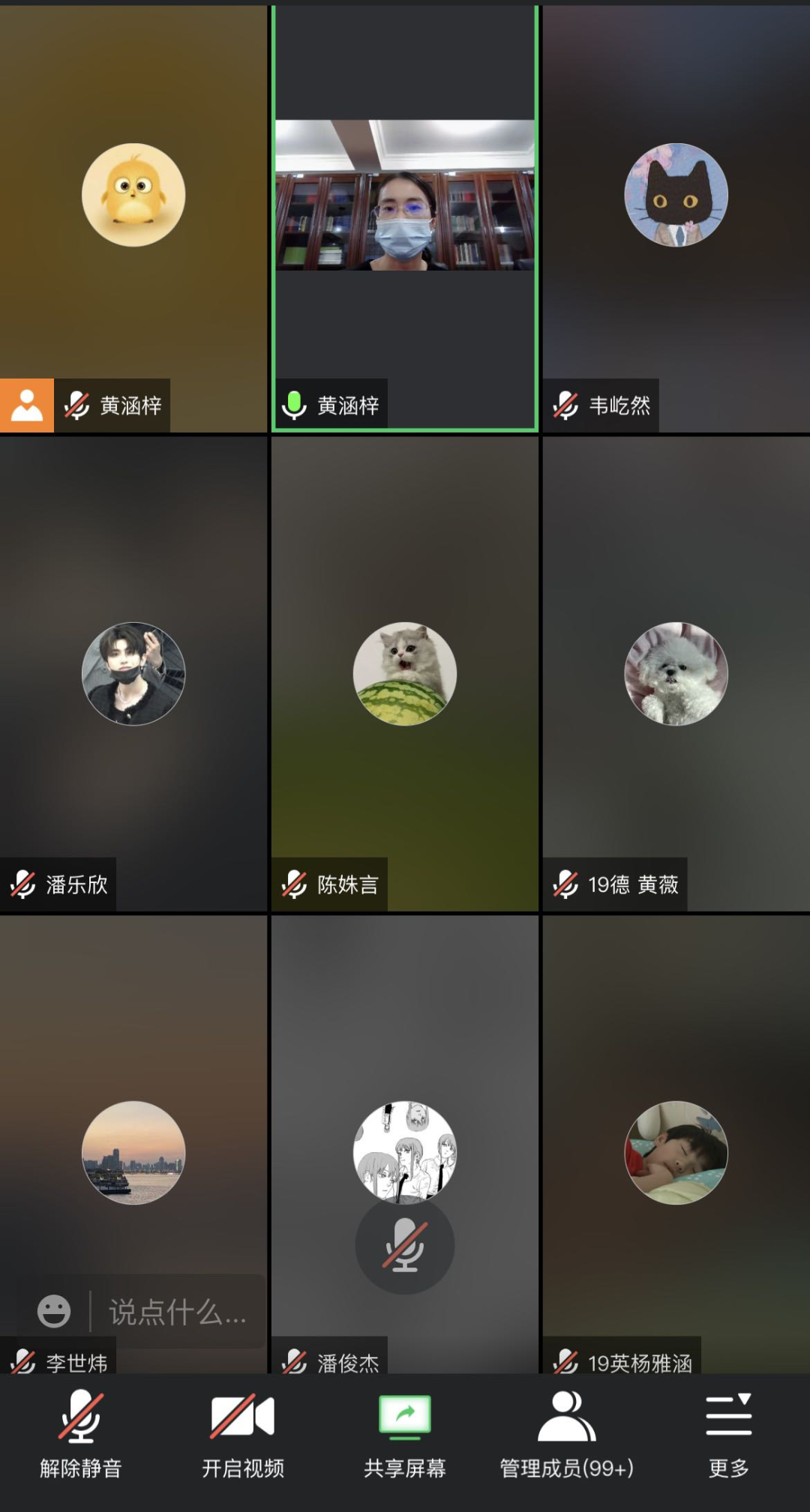Open 管理成员 participant list

point(566,1436)
